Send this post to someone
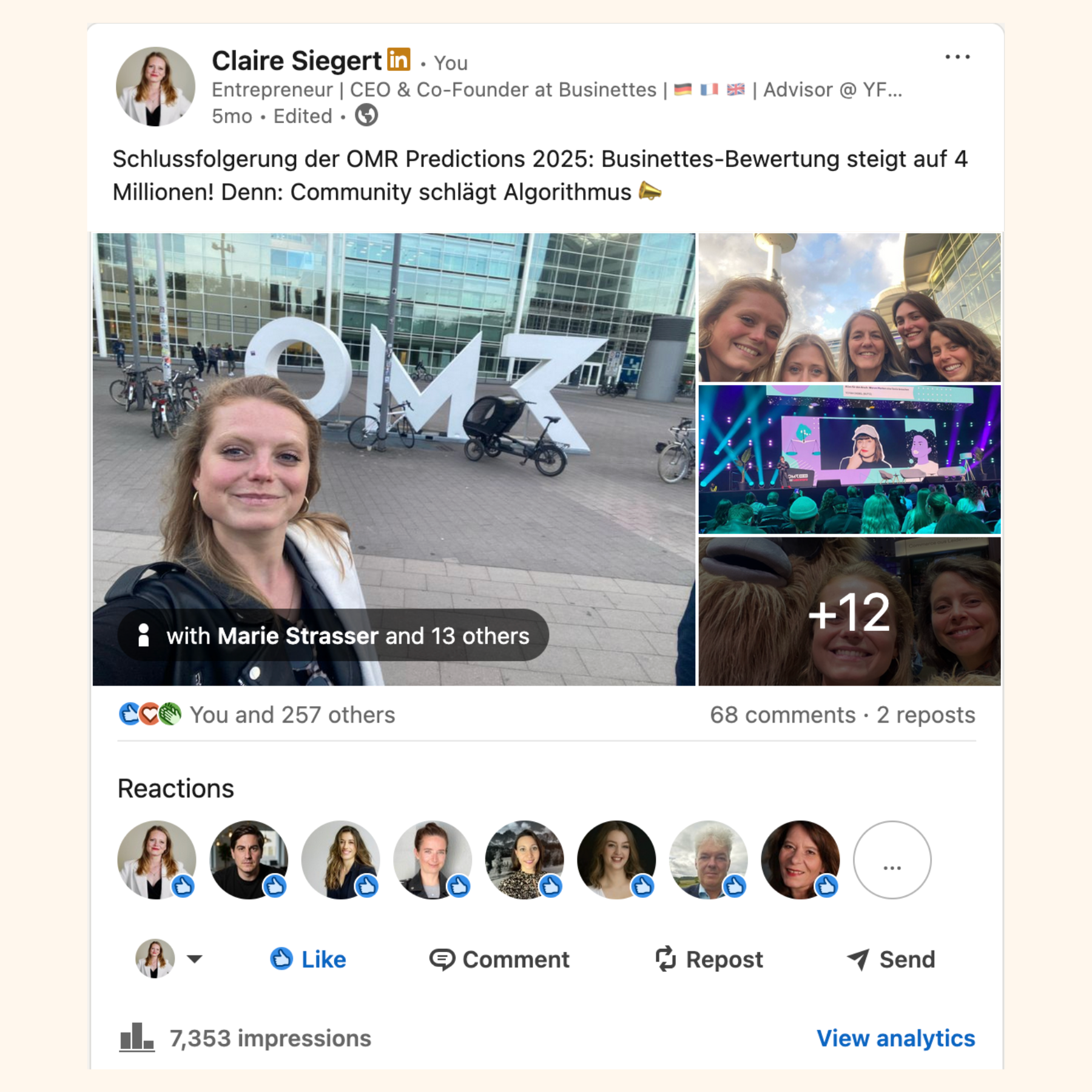The image size is (1092, 1092). [891, 959]
